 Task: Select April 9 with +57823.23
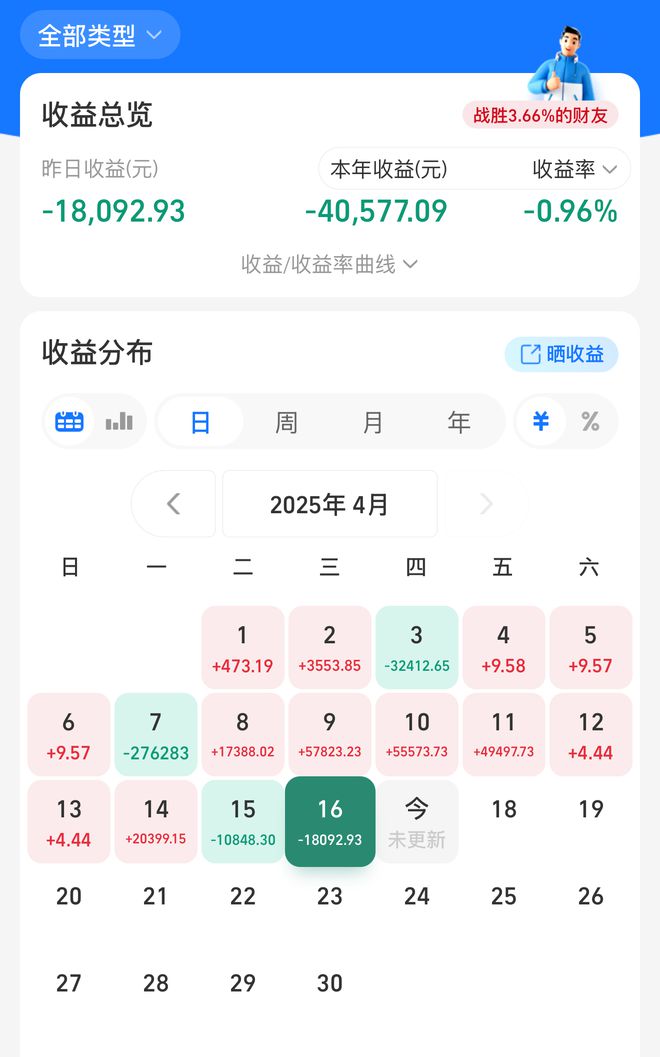coord(329,734)
